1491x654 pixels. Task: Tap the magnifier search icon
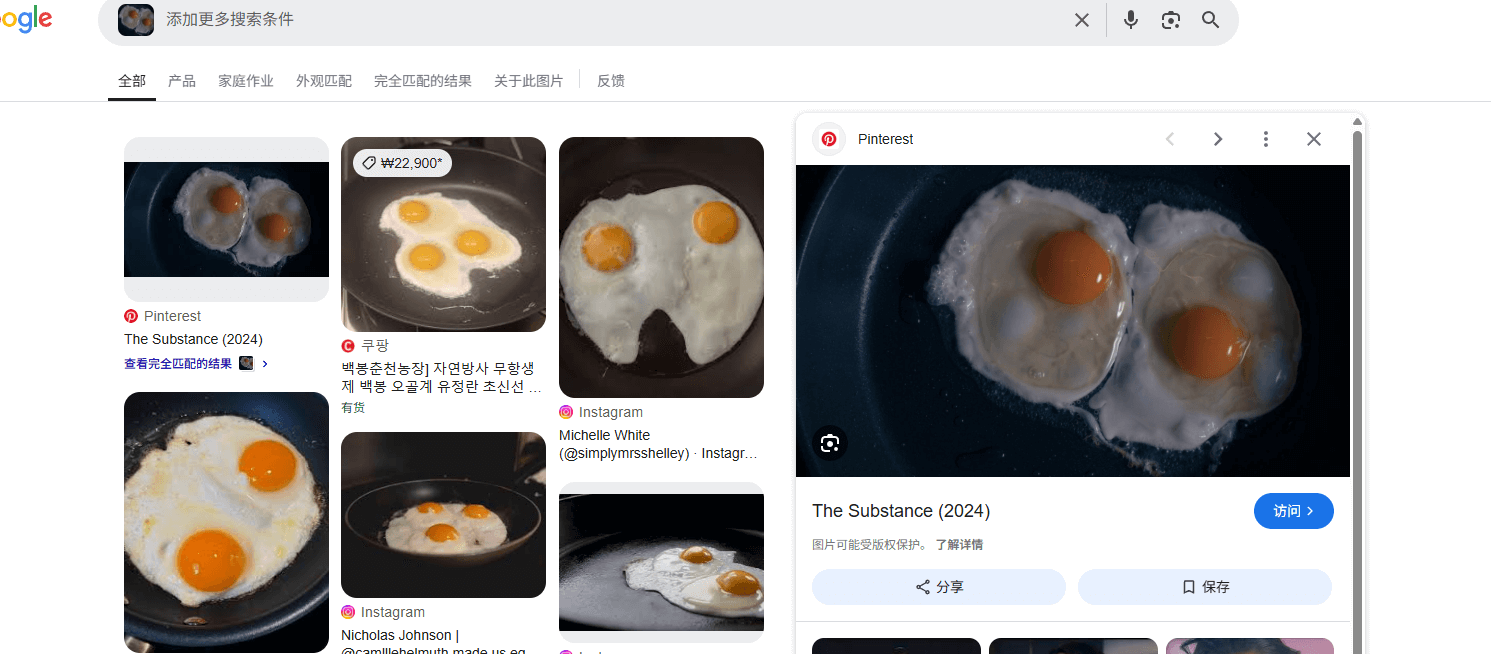click(1211, 20)
